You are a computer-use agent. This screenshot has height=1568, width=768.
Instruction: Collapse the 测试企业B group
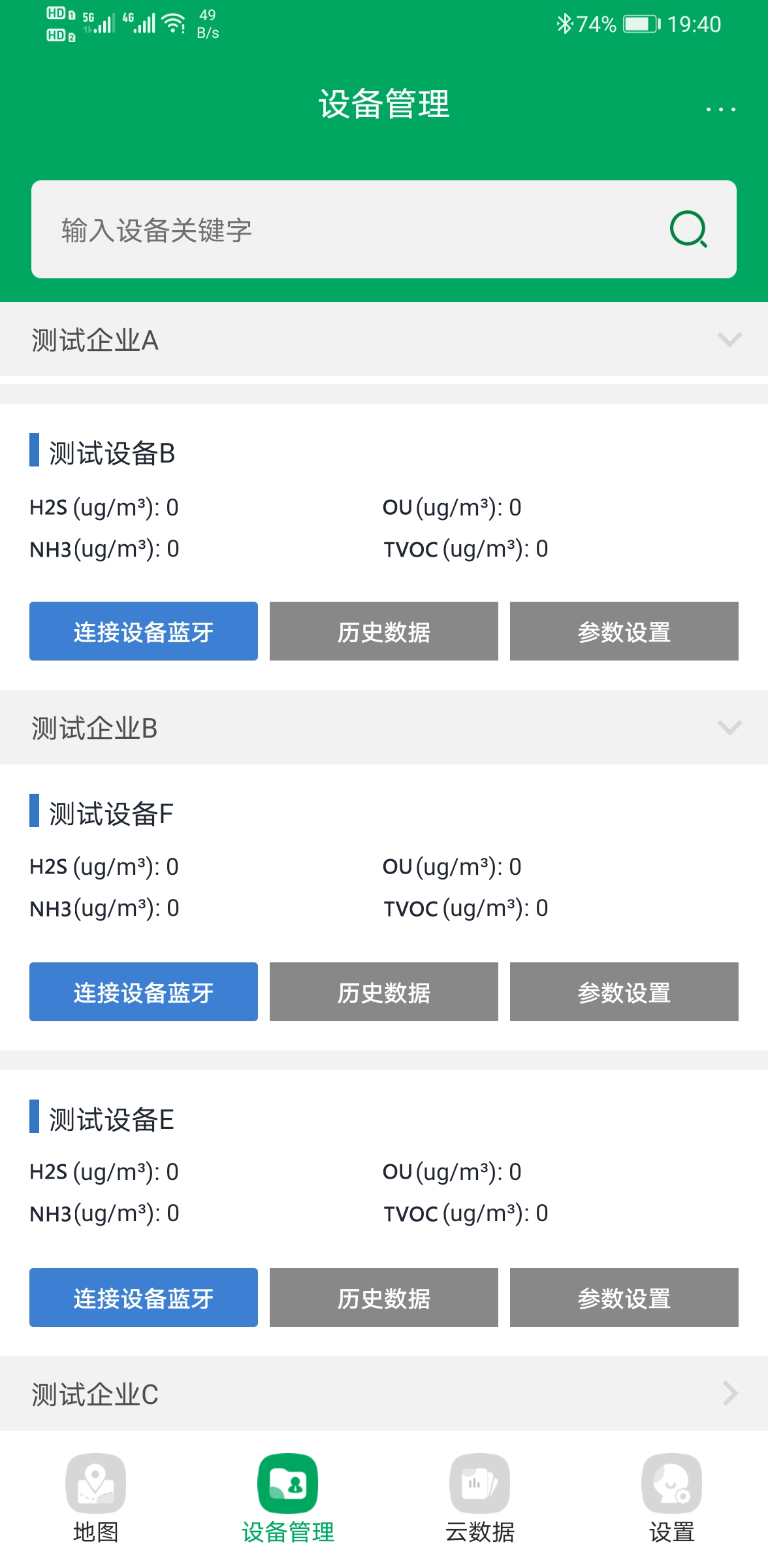coord(384,727)
